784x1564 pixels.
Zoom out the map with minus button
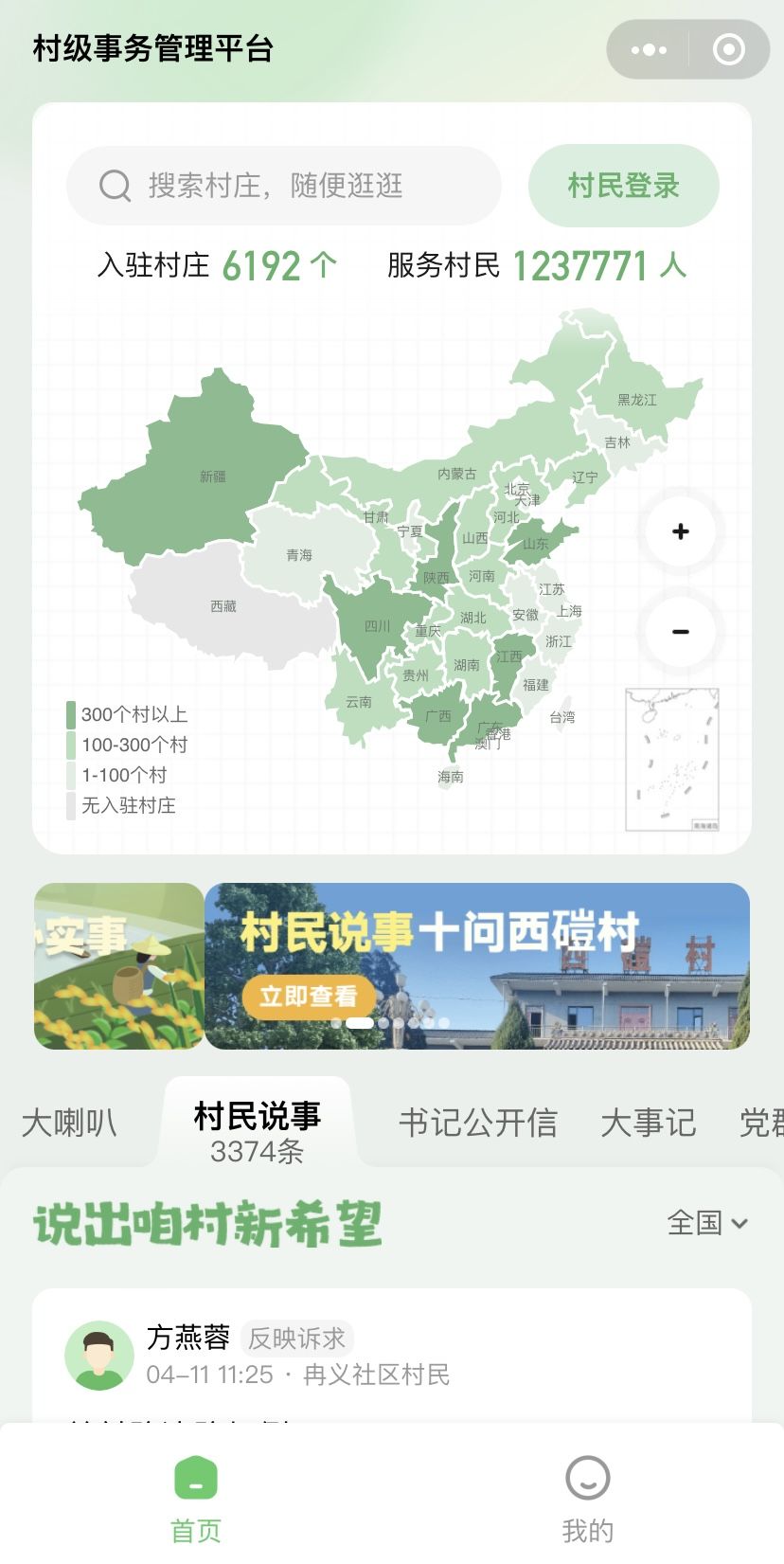tap(680, 632)
